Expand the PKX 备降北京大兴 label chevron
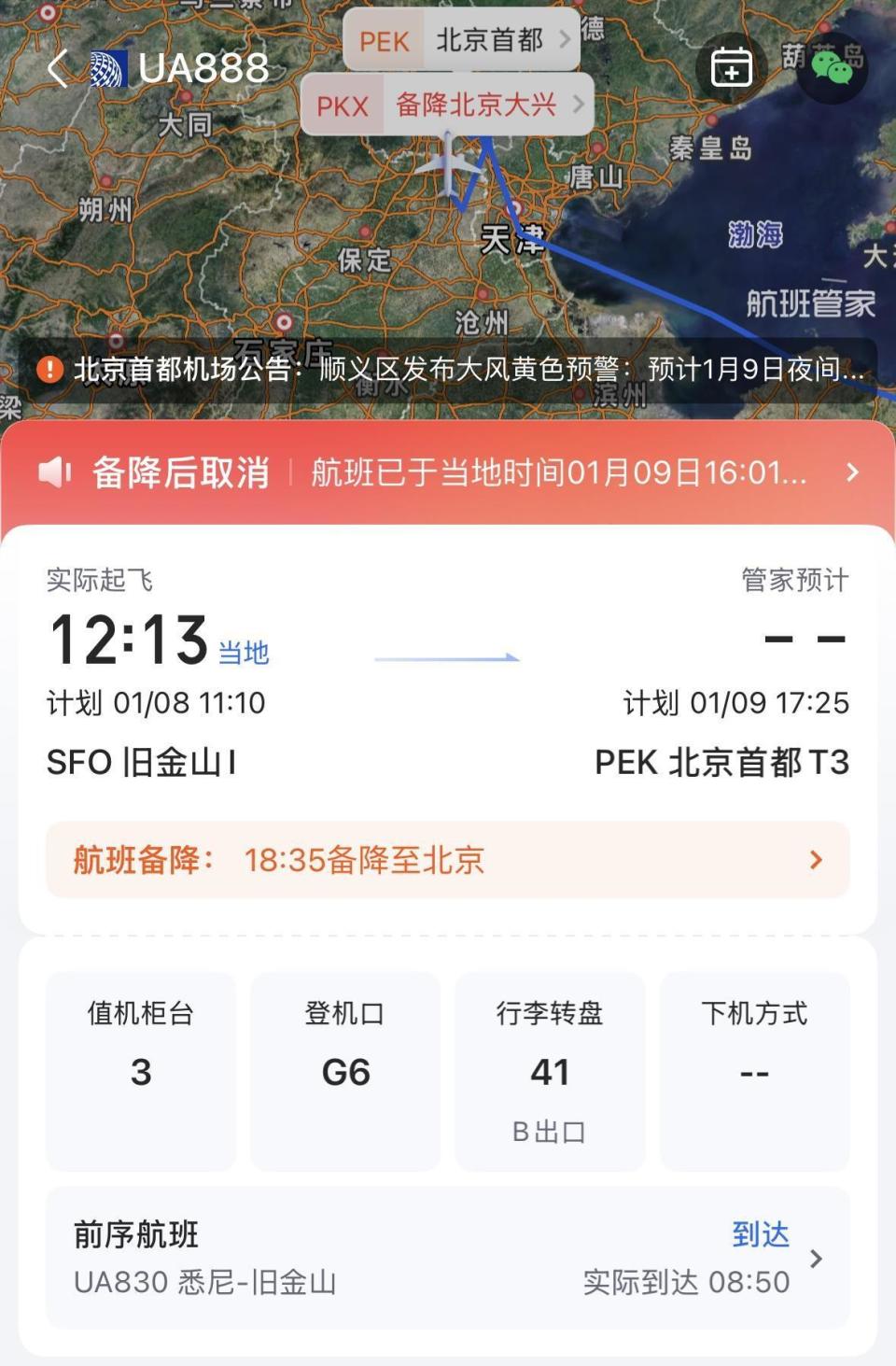896x1366 pixels. coord(580,106)
